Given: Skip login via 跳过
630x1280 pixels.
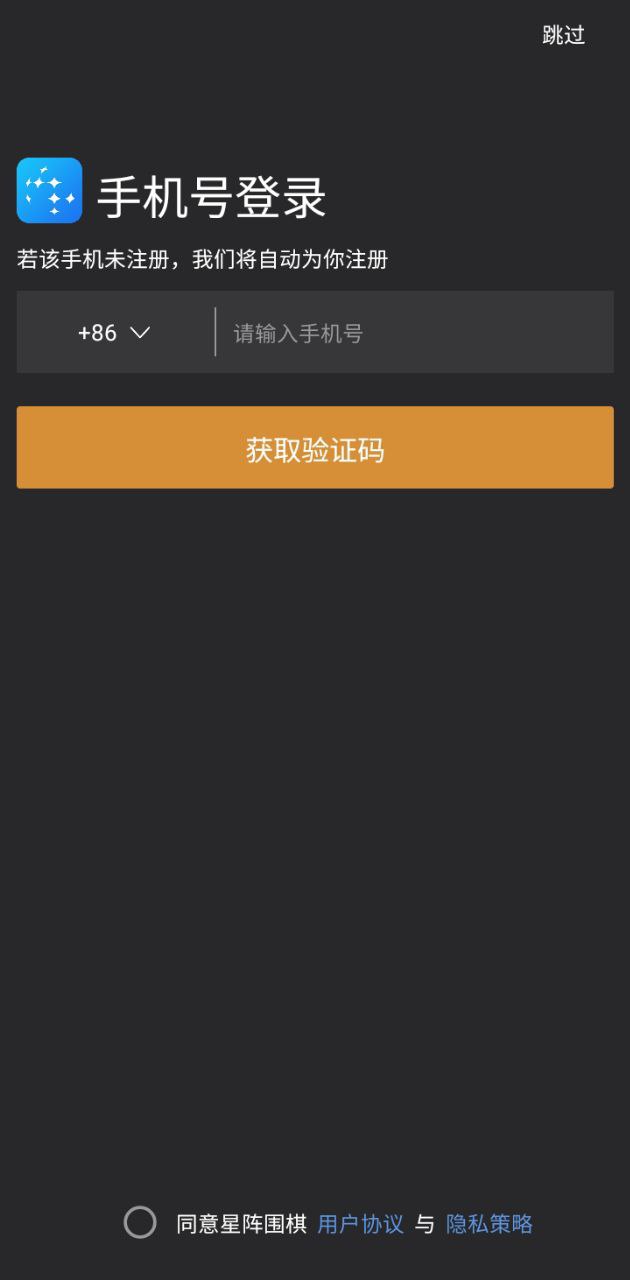Looking at the screenshot, I should 563,35.
